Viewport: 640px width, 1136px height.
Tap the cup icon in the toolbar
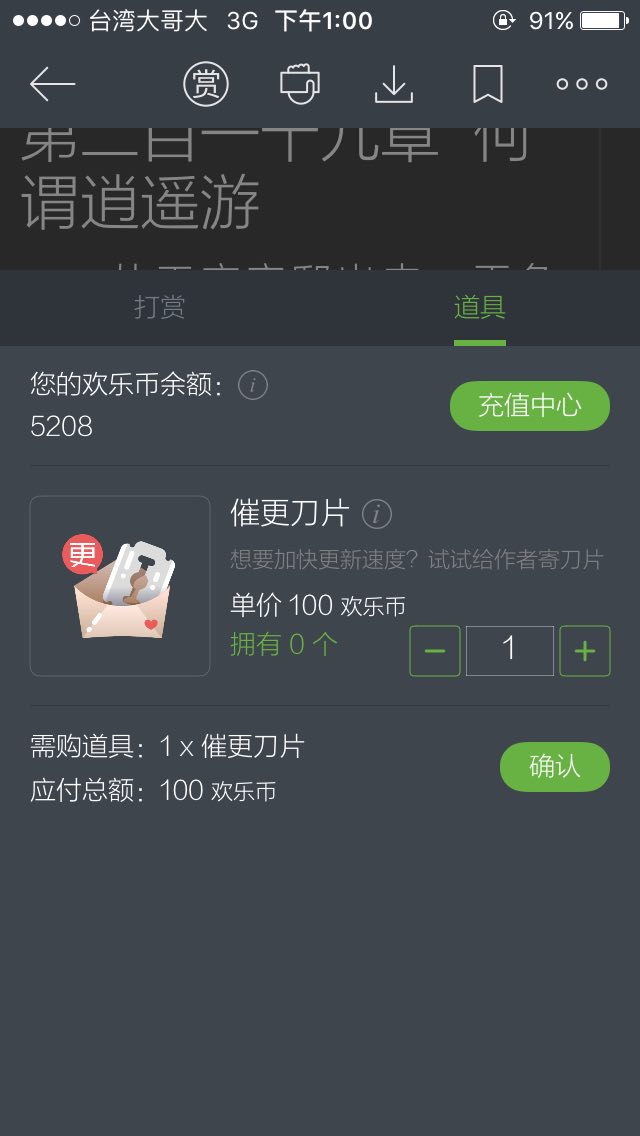click(x=299, y=85)
